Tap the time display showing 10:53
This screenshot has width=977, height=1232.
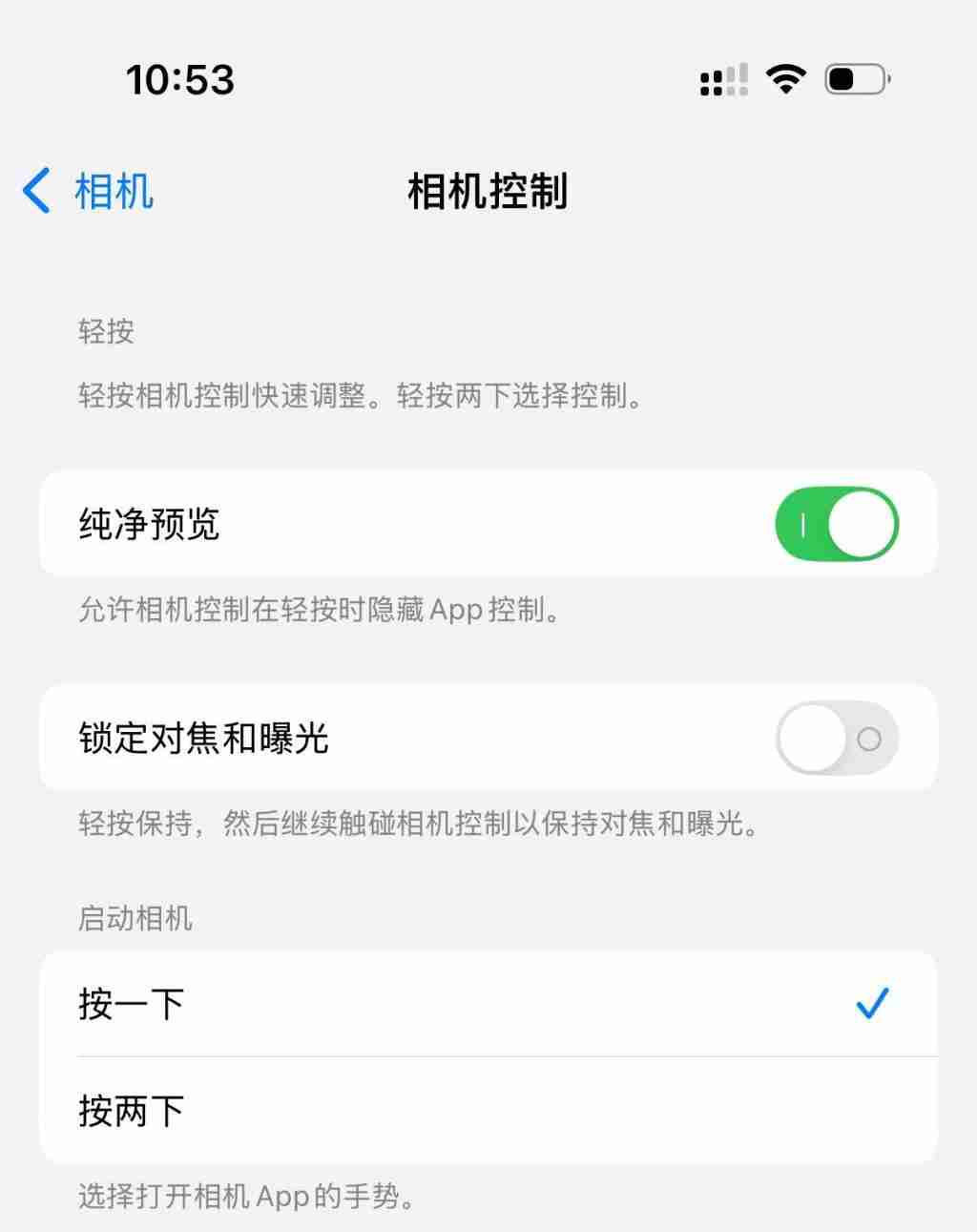point(180,80)
